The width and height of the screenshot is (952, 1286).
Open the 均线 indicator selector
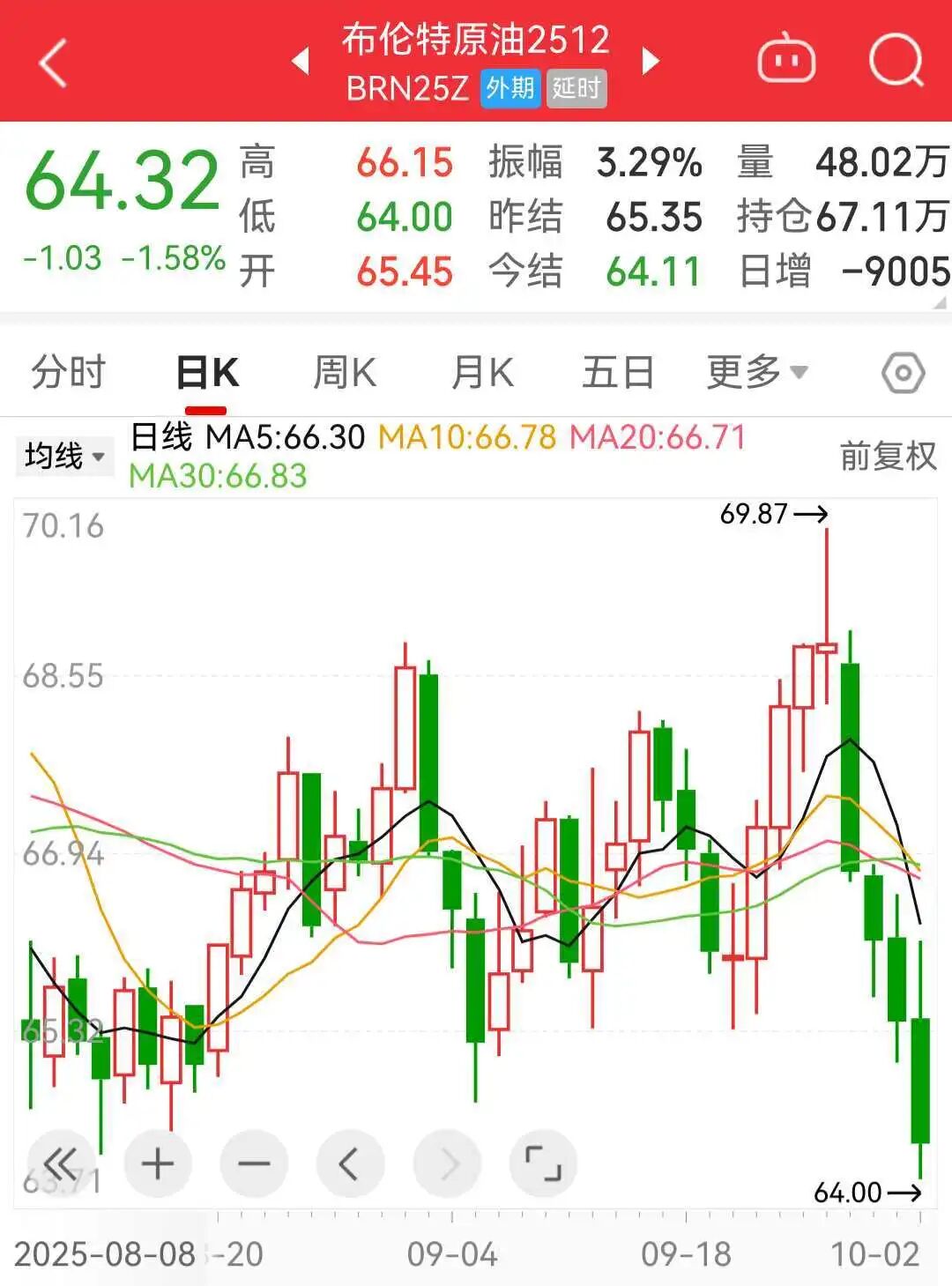63,455
